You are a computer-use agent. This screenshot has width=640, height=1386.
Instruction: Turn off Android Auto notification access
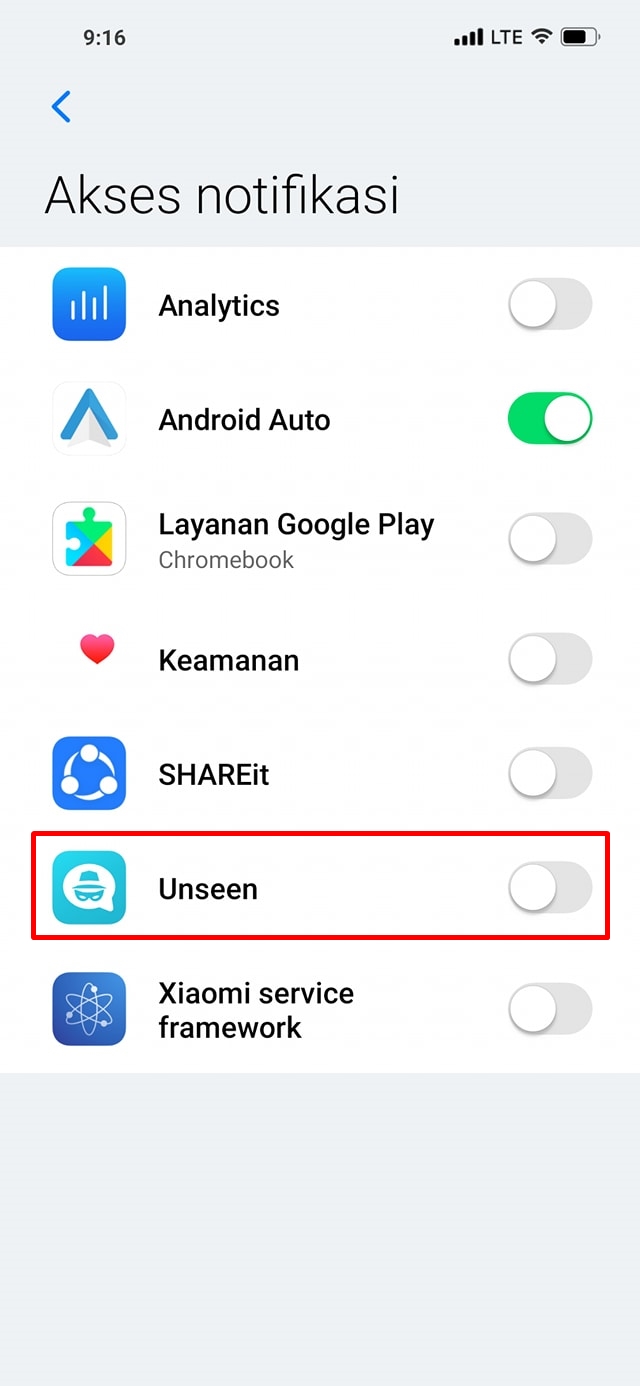click(550, 418)
